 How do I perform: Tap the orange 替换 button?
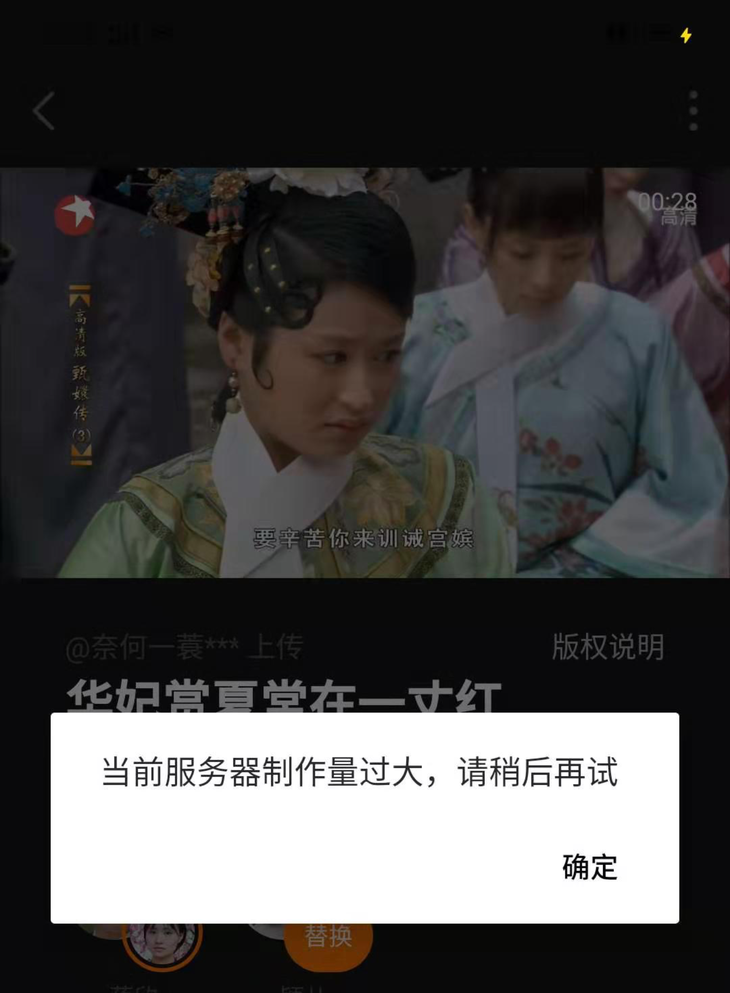[328, 938]
